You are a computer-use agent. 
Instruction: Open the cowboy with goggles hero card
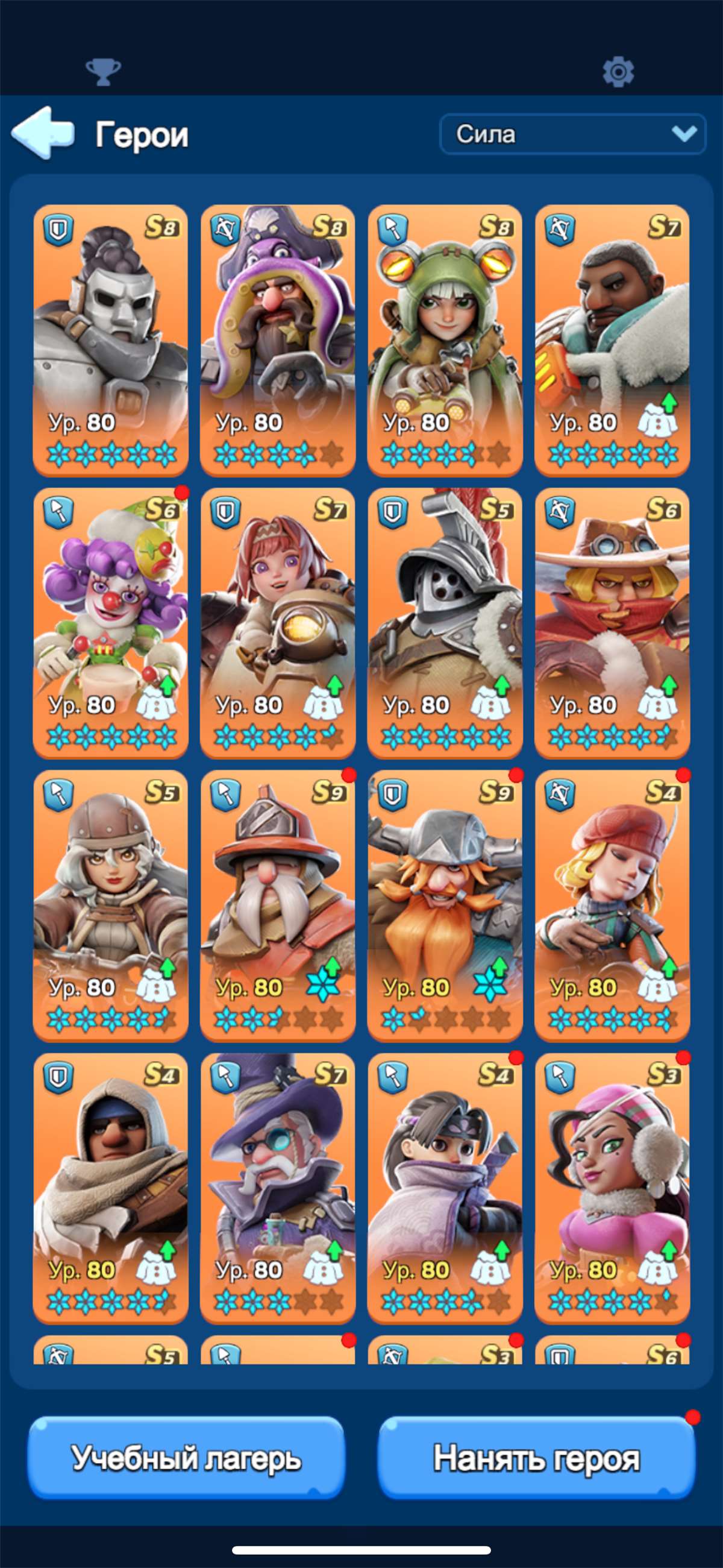[x=612, y=622]
